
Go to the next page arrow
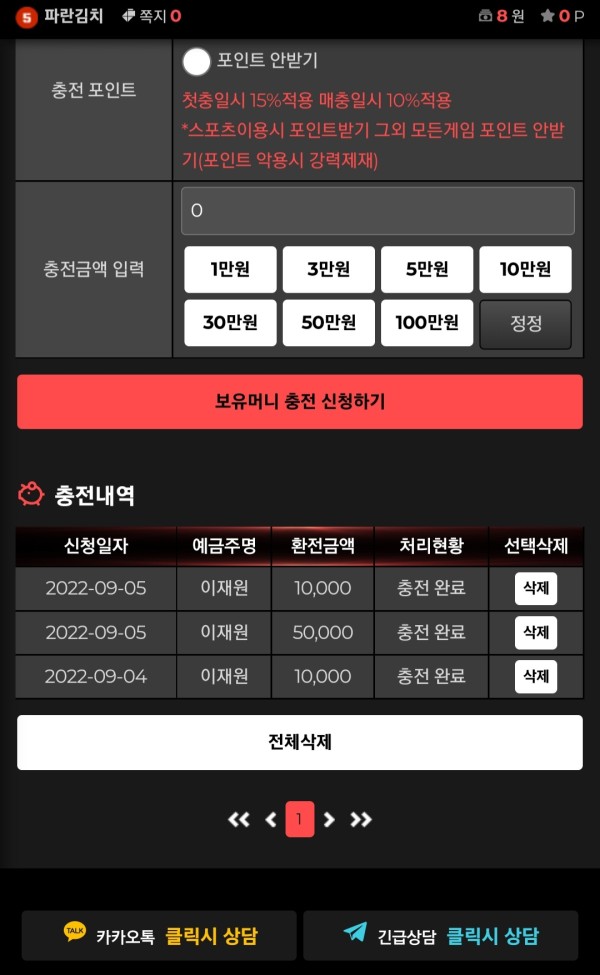329,820
